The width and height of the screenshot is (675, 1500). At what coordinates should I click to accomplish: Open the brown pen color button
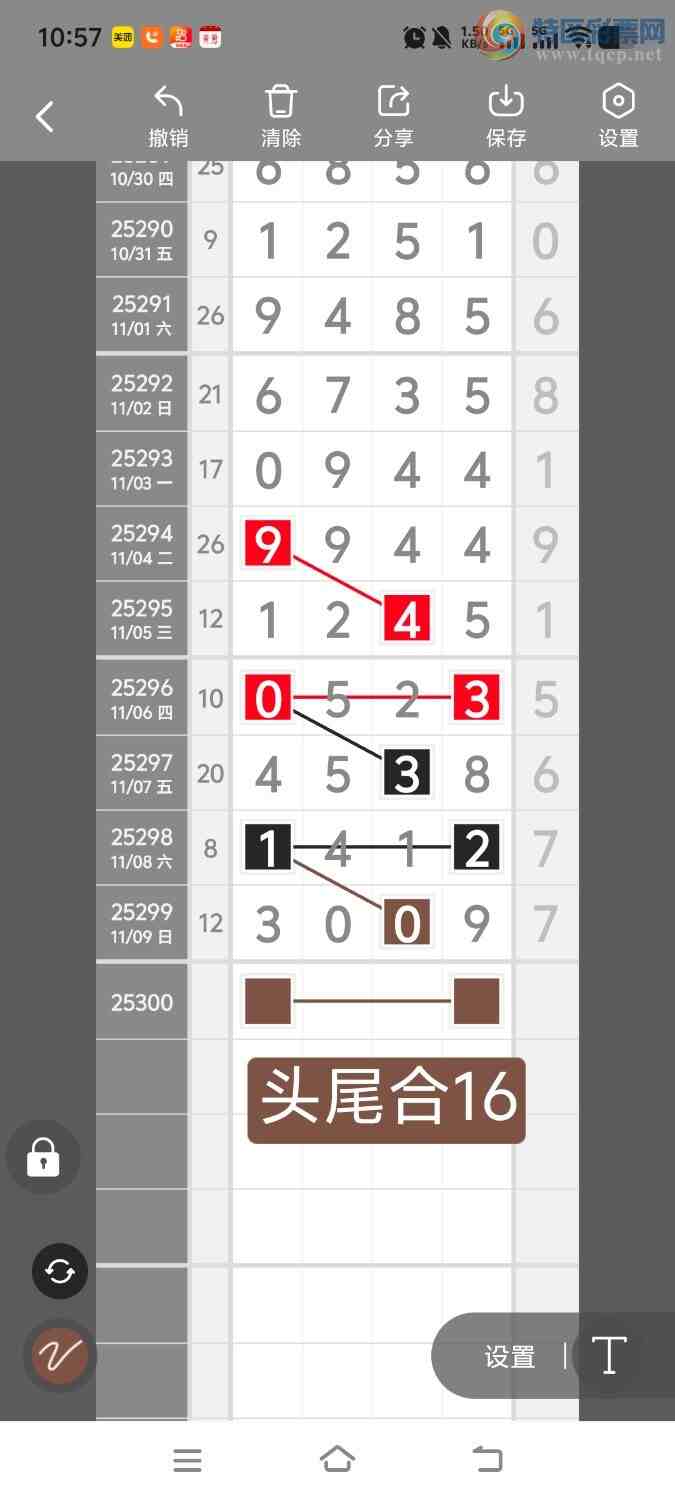coord(60,1355)
